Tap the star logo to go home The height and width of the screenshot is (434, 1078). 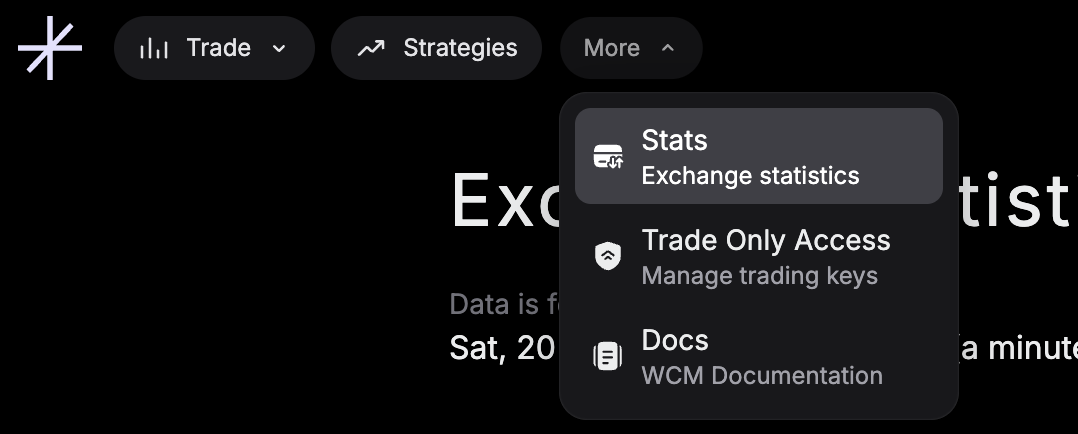point(50,47)
